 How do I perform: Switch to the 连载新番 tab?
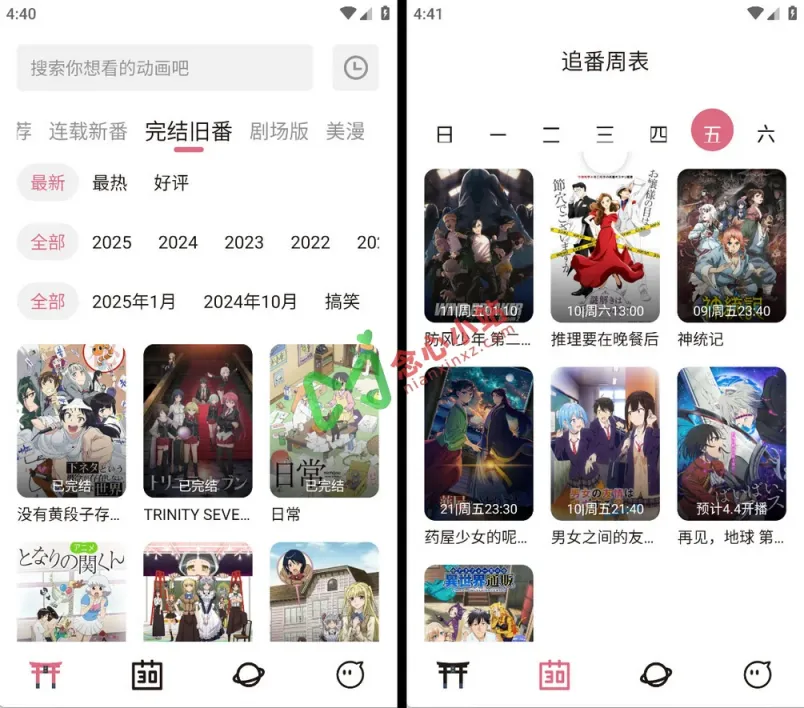(88, 131)
